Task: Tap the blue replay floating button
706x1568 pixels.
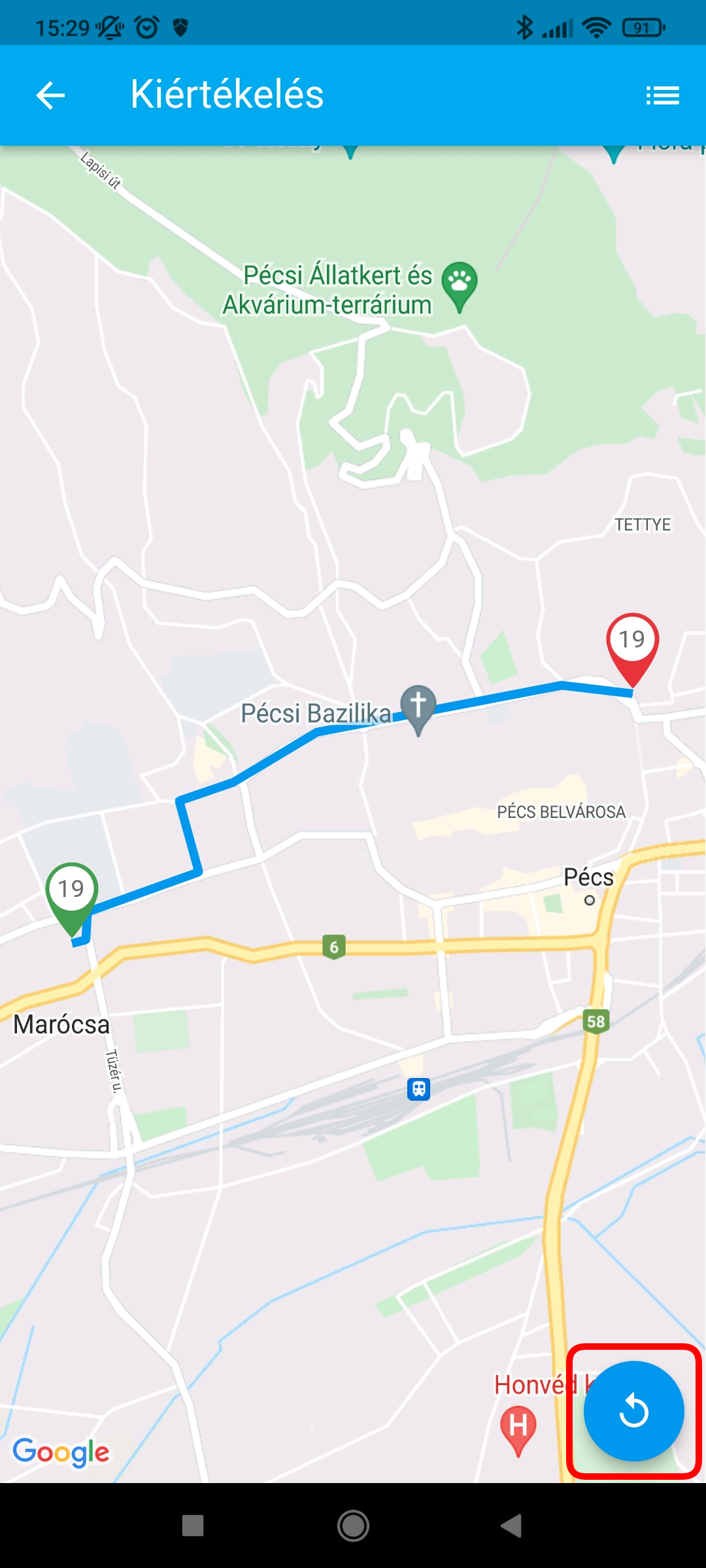Action: click(x=633, y=1411)
